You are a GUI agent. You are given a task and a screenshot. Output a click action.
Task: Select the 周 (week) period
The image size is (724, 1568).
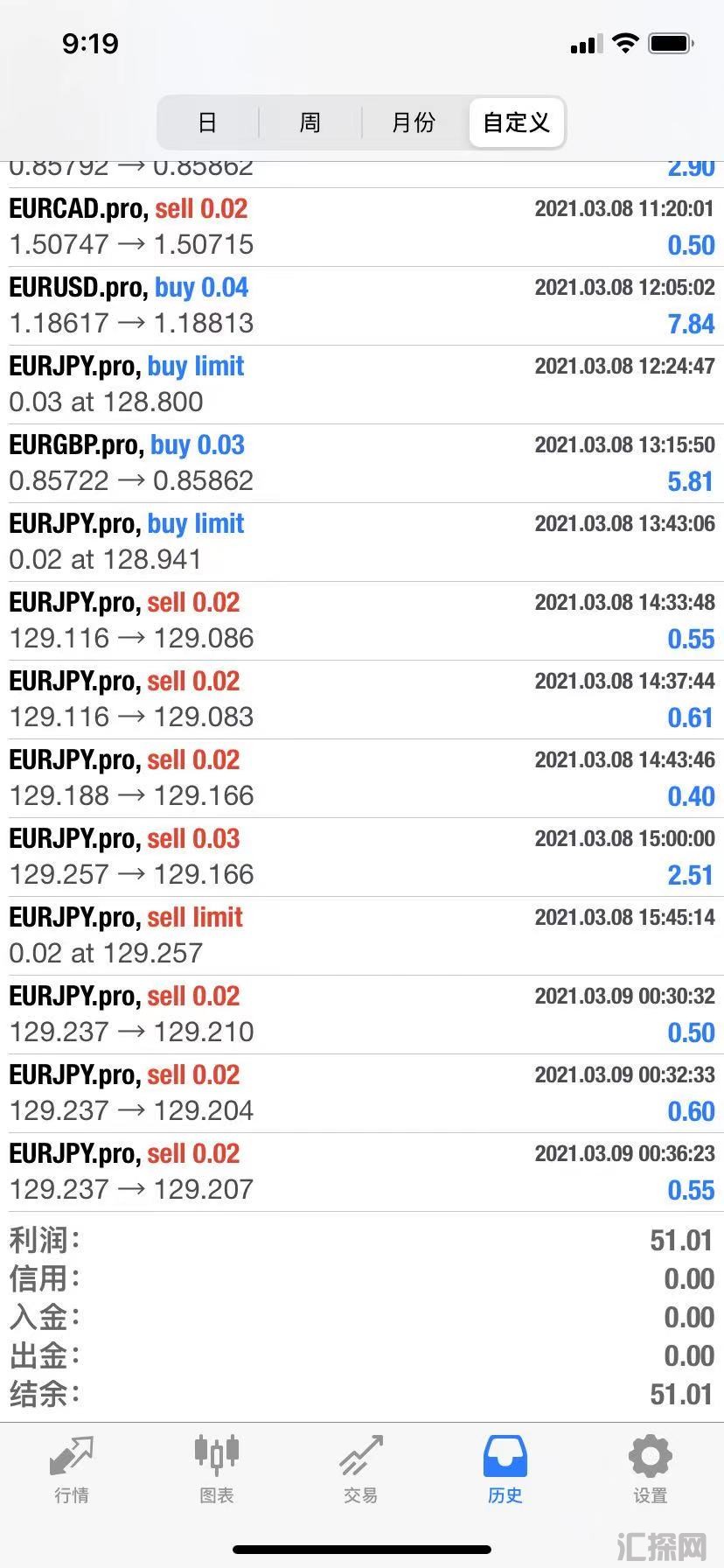pyautogui.click(x=310, y=122)
